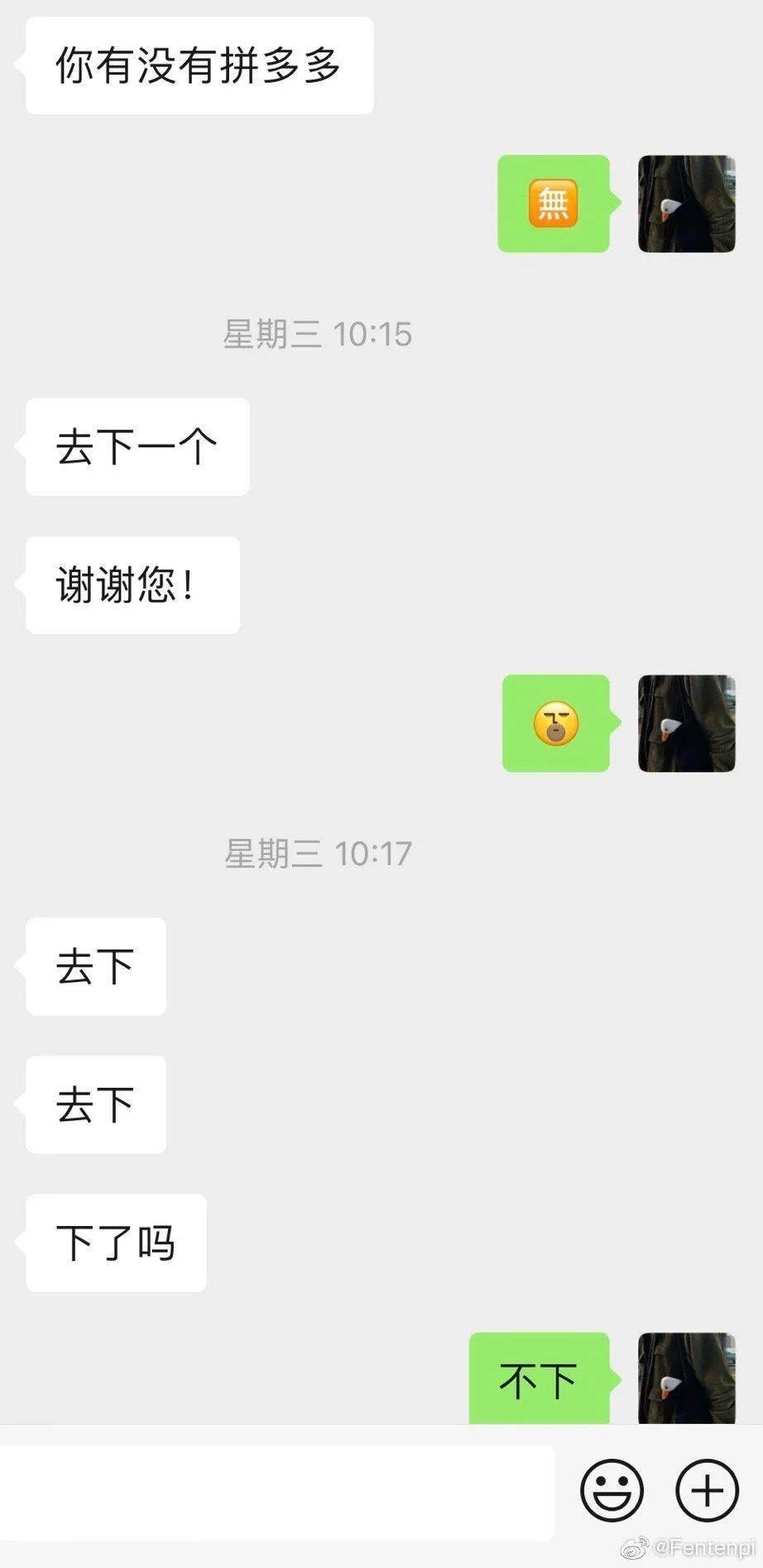Open the plus attachments menu
The width and height of the screenshot is (763, 1568).
click(707, 1491)
